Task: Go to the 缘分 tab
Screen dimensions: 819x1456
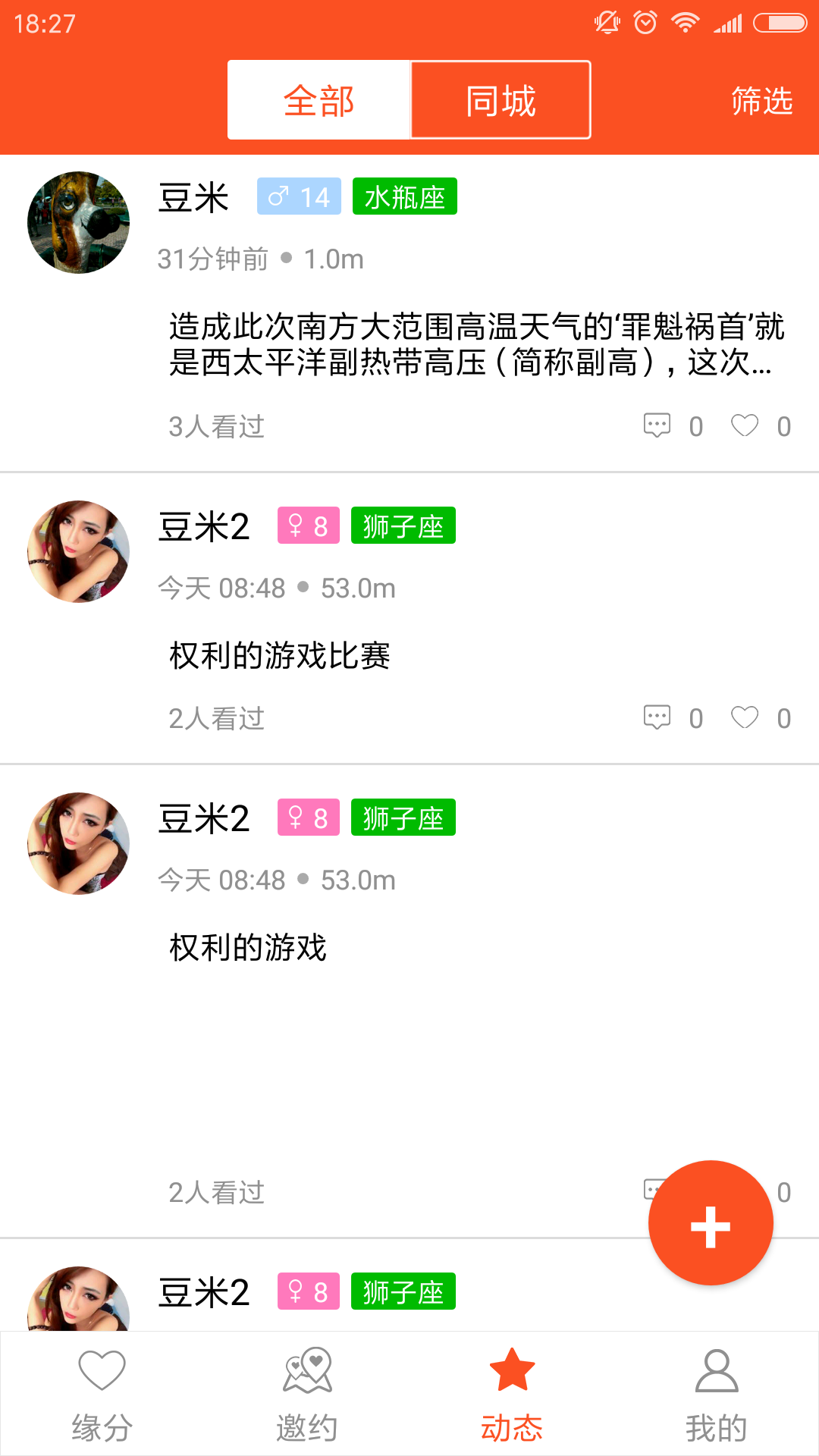Action: tap(102, 1394)
